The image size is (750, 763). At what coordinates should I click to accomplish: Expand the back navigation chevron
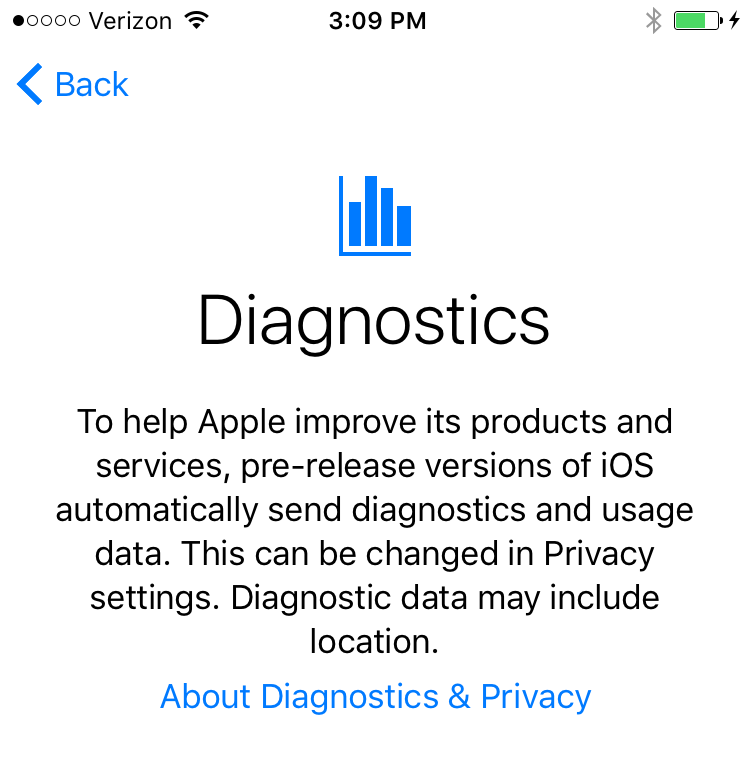click(28, 84)
